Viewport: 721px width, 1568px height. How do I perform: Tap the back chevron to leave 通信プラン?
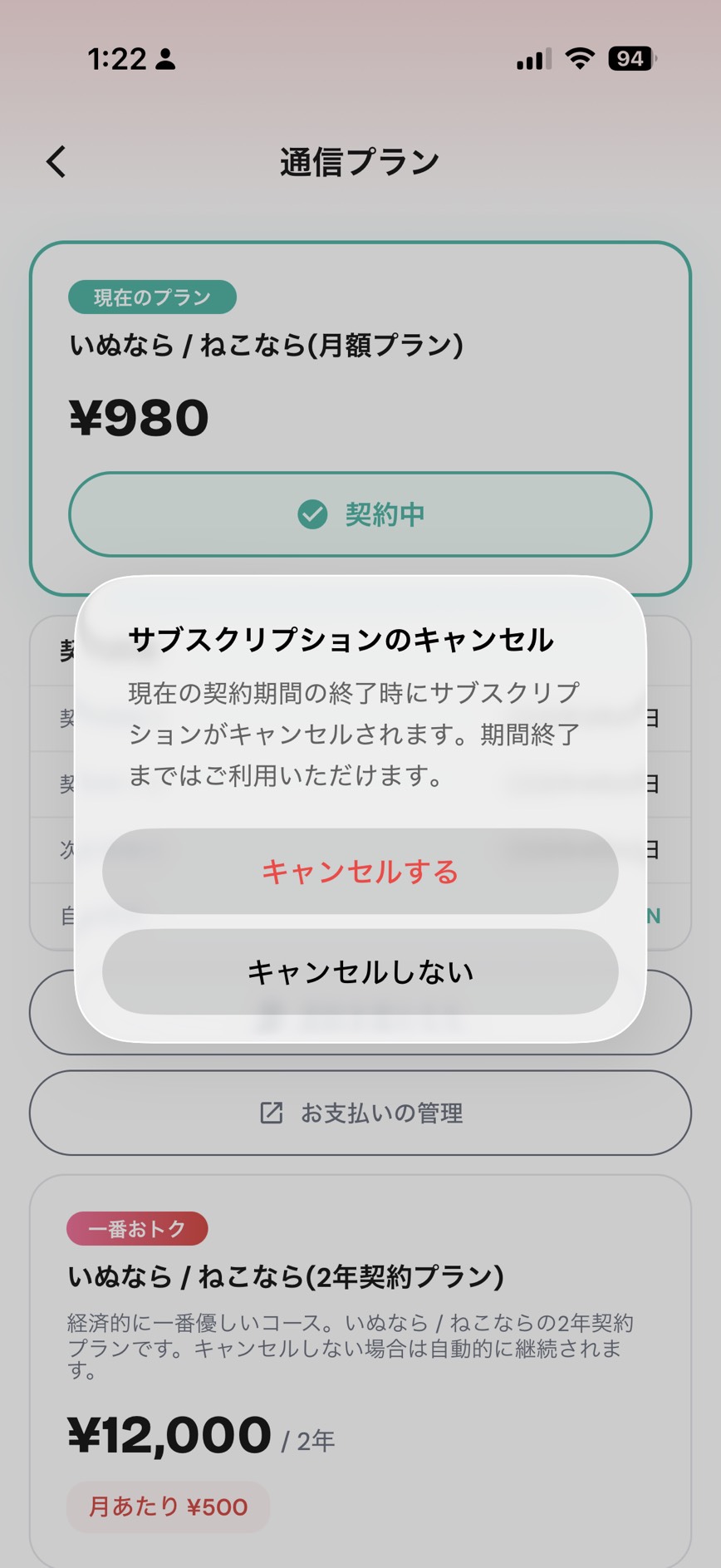[56, 161]
